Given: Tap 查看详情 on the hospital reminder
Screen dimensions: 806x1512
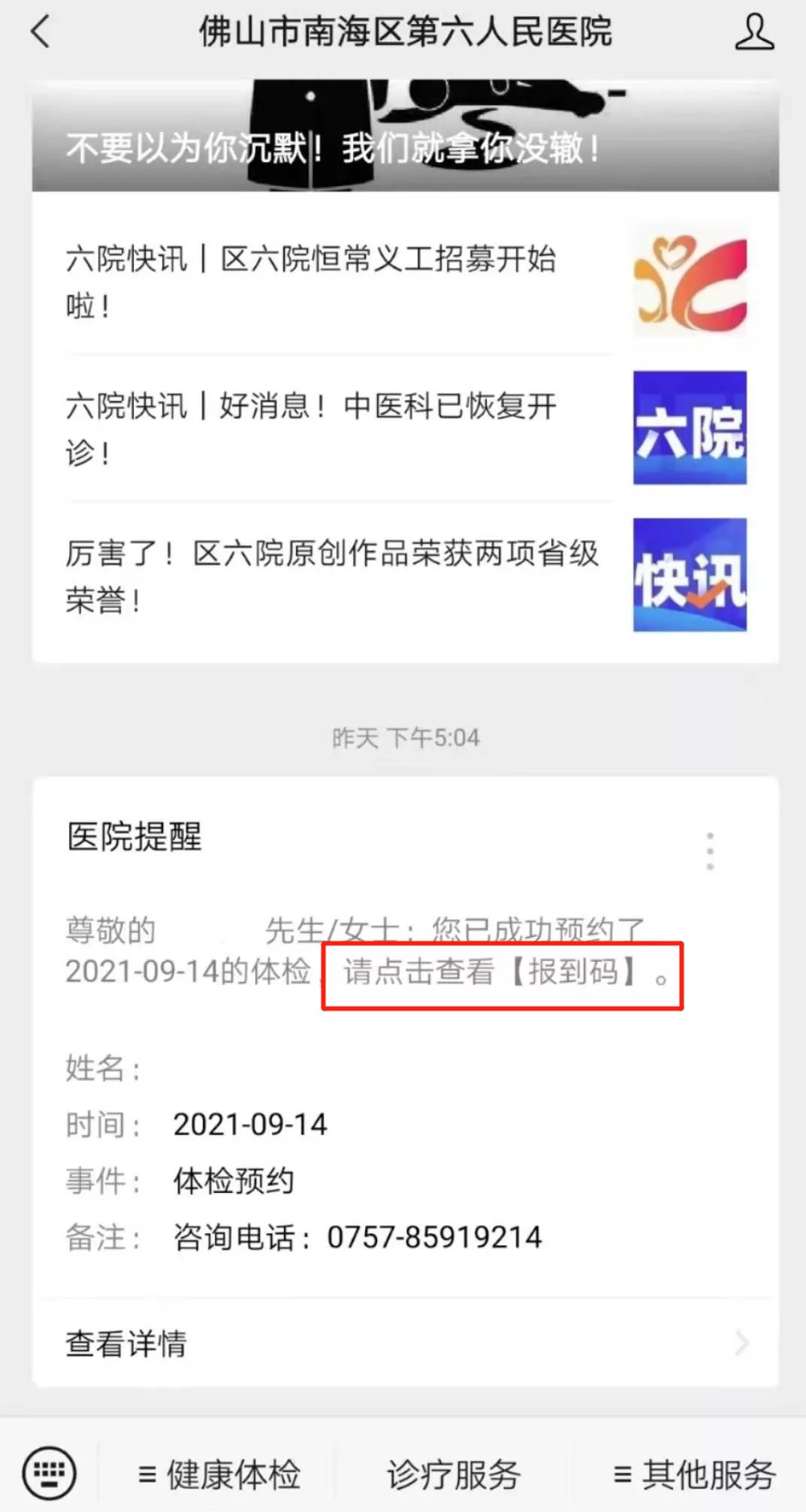Looking at the screenshot, I should [405, 1343].
